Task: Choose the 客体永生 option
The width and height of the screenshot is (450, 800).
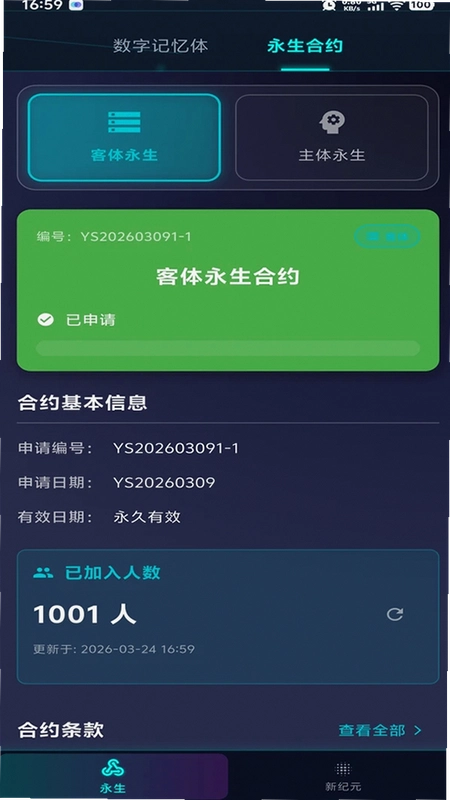Action: click(x=124, y=137)
